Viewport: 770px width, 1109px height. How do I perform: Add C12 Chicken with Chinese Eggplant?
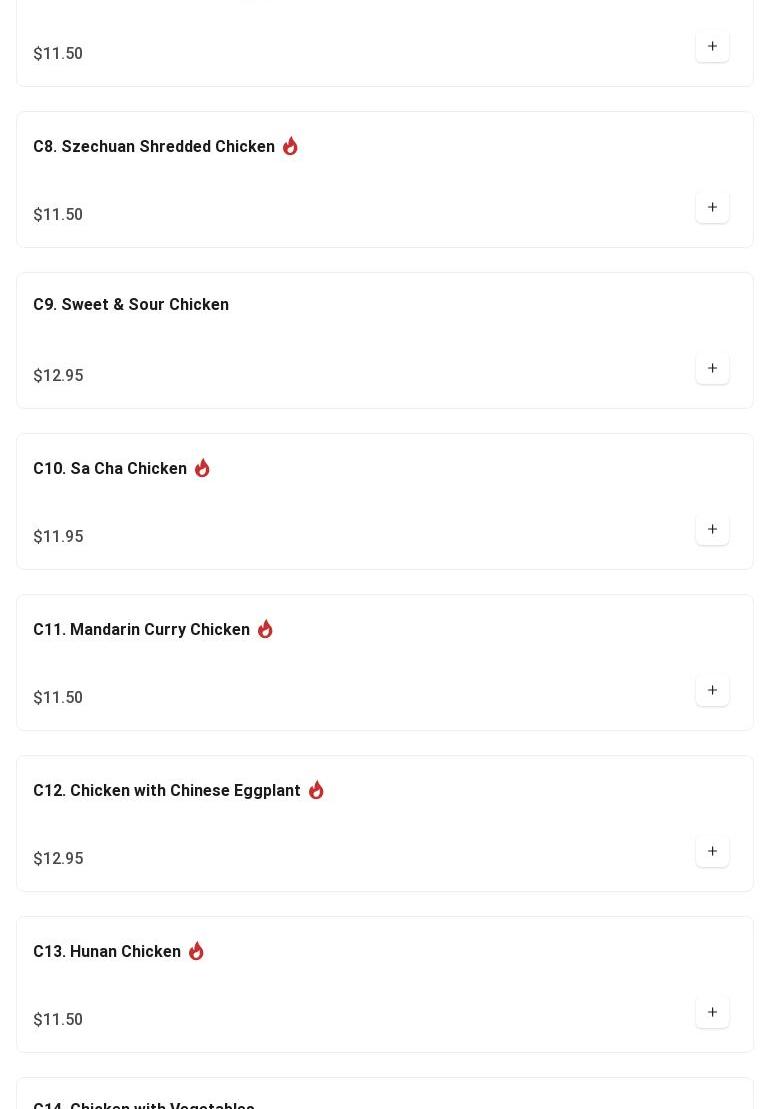712,851
